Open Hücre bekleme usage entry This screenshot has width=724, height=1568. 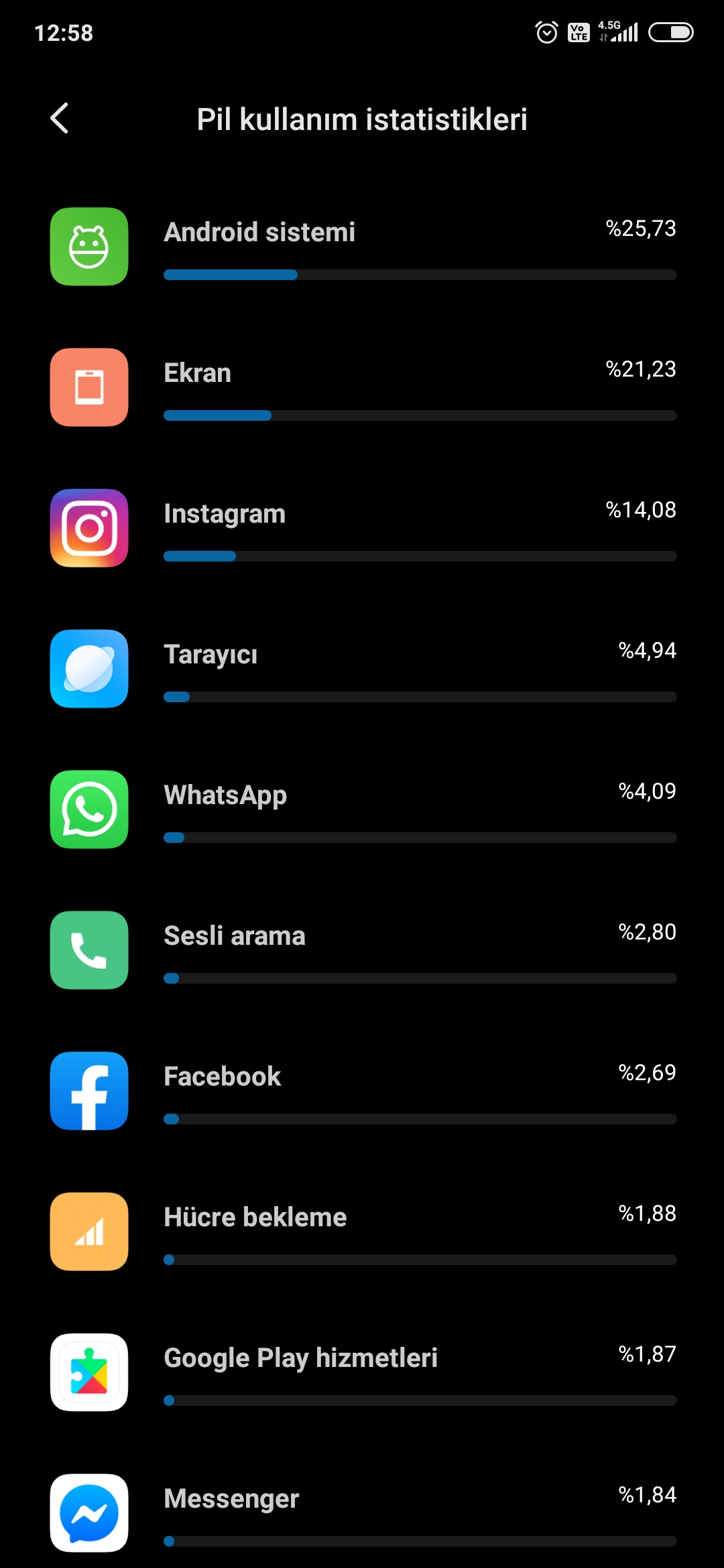tap(362, 1232)
